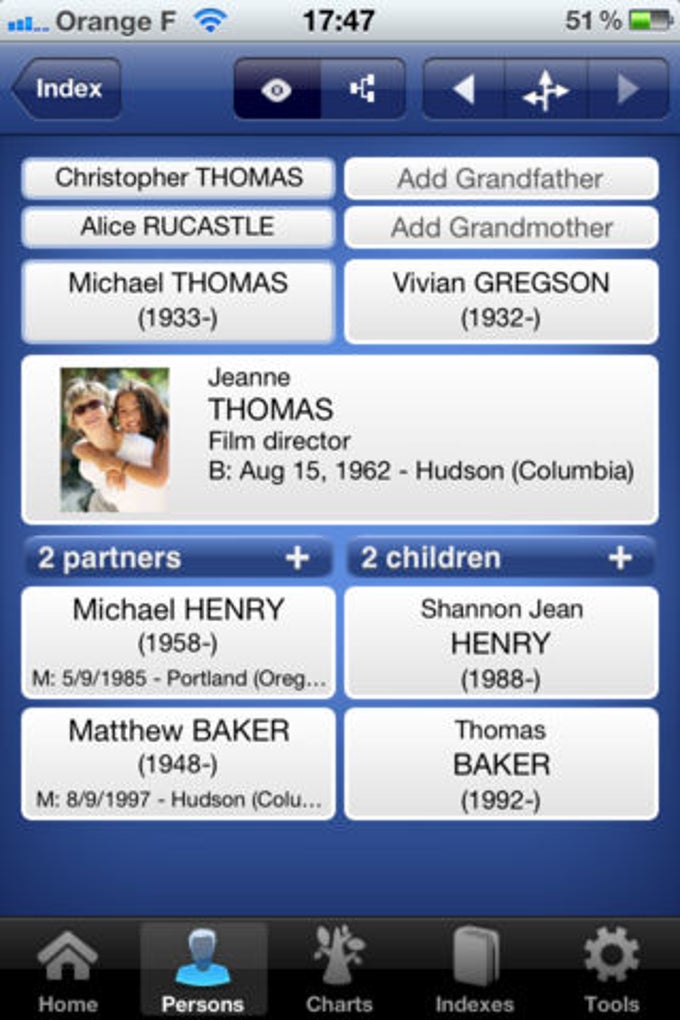Switch to the Charts tab
The image size is (680, 1020).
coord(339,969)
